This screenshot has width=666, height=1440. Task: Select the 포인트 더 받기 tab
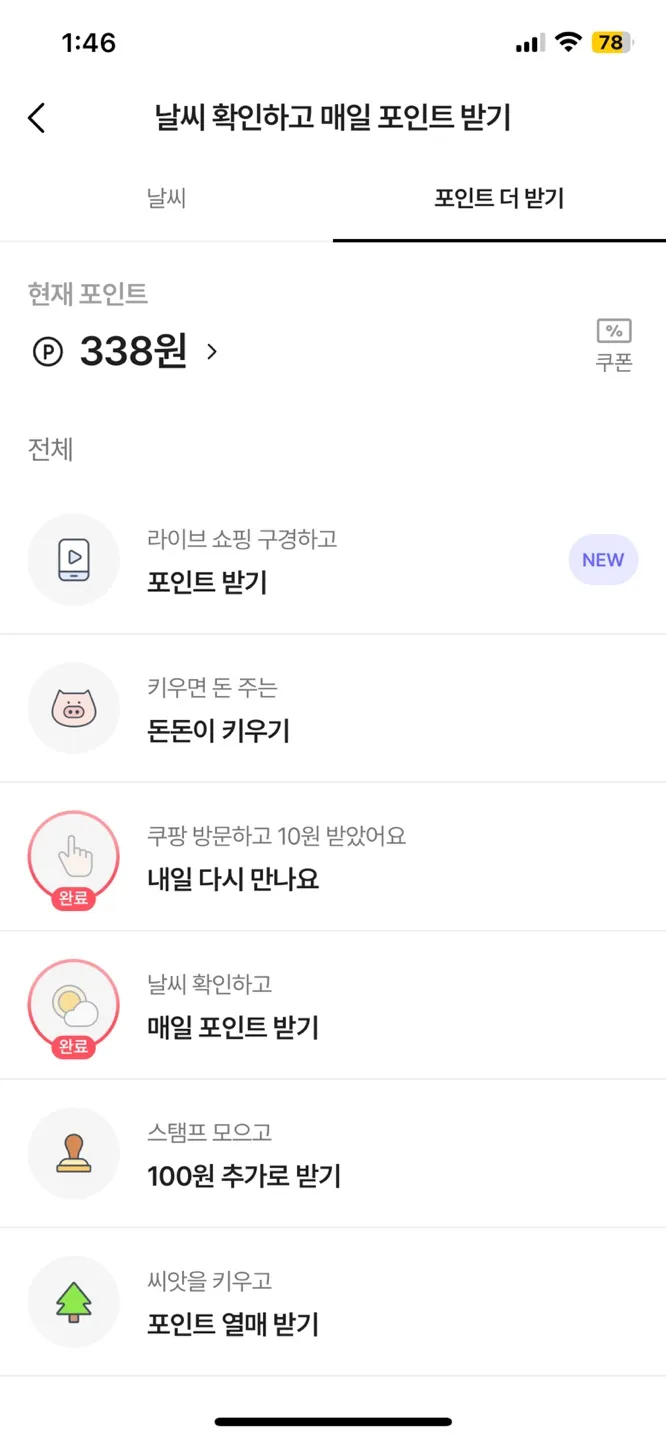click(499, 198)
